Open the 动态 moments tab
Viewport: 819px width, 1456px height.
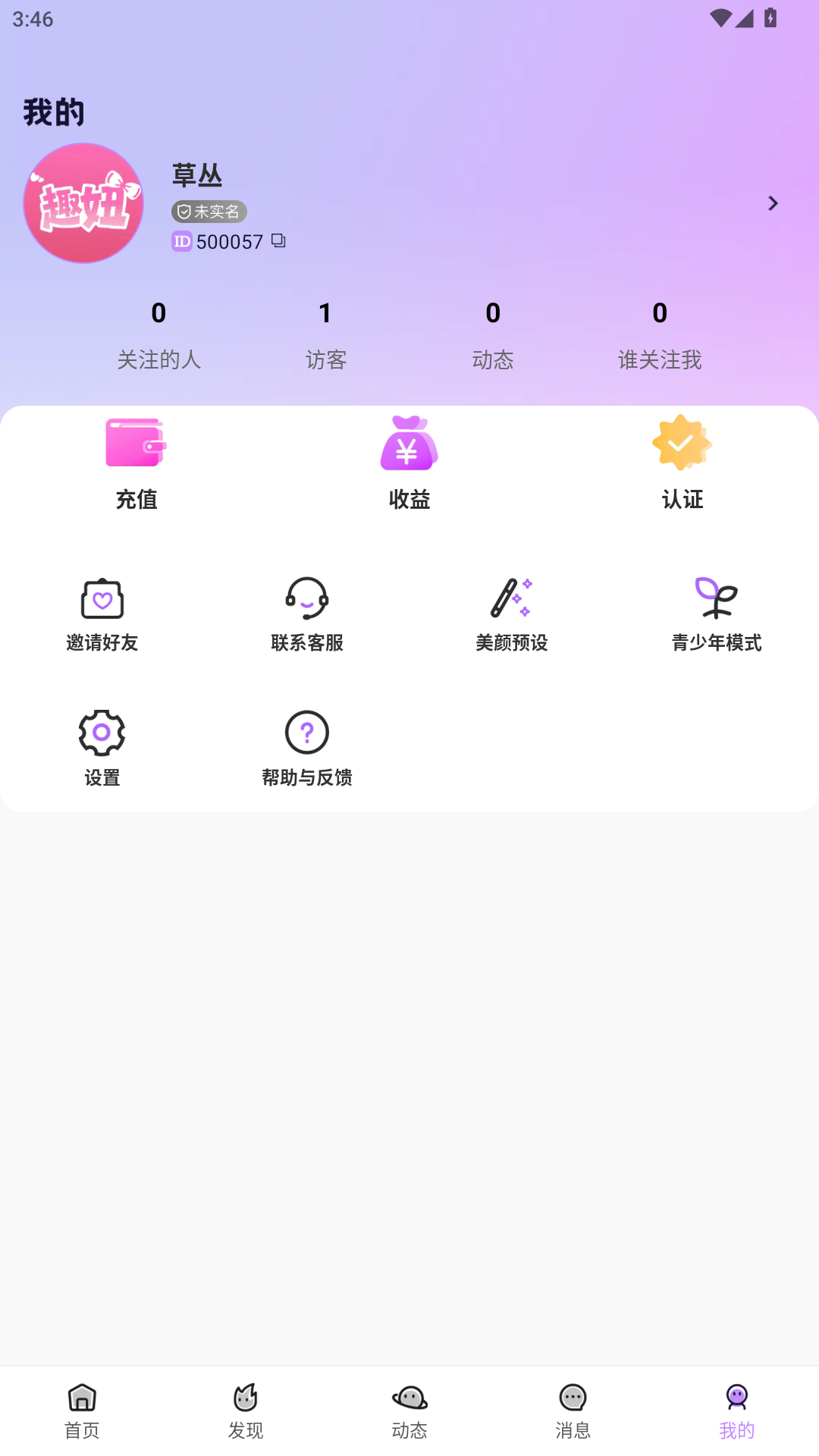(x=409, y=1410)
